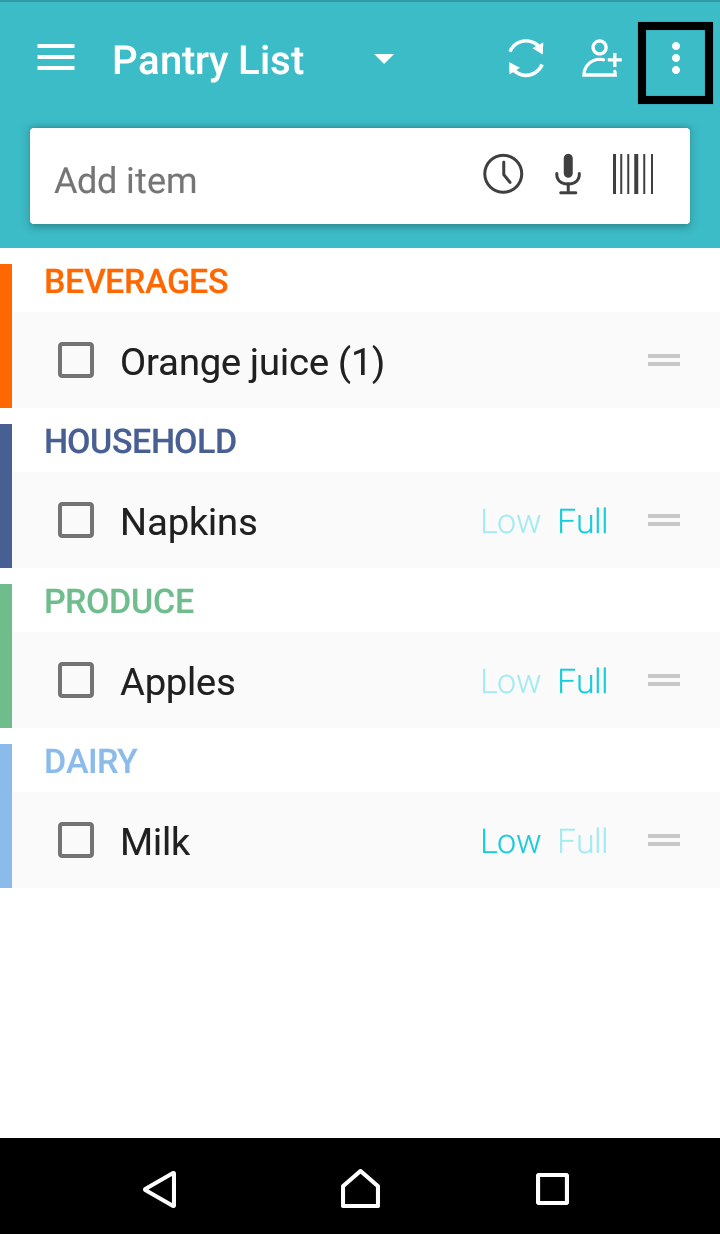Check the Orange juice checkbox
The height and width of the screenshot is (1234, 720).
[76, 360]
